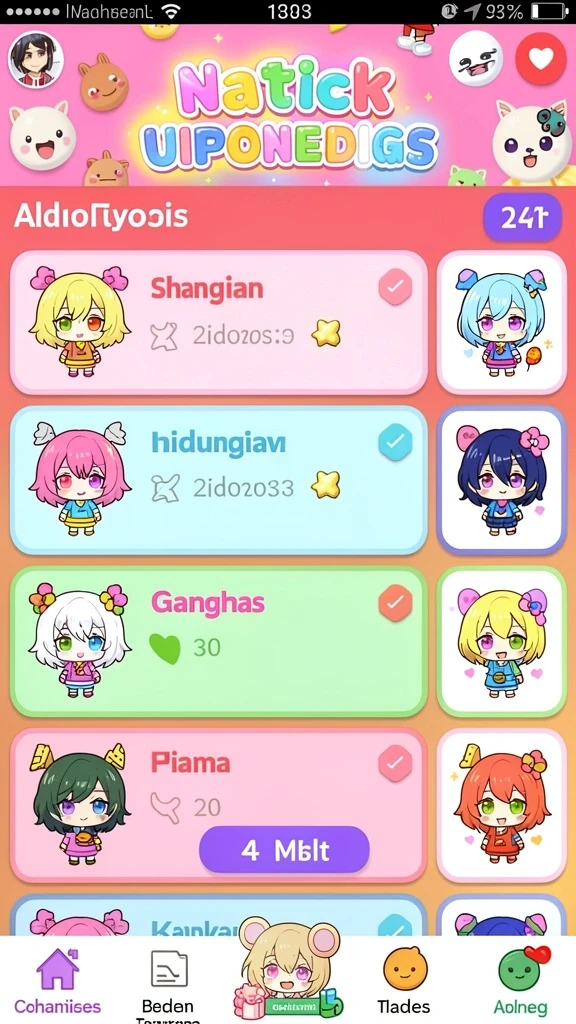Toggle the checkmark on Ganghas's card
This screenshot has height=1024, width=576.
[x=395, y=603]
